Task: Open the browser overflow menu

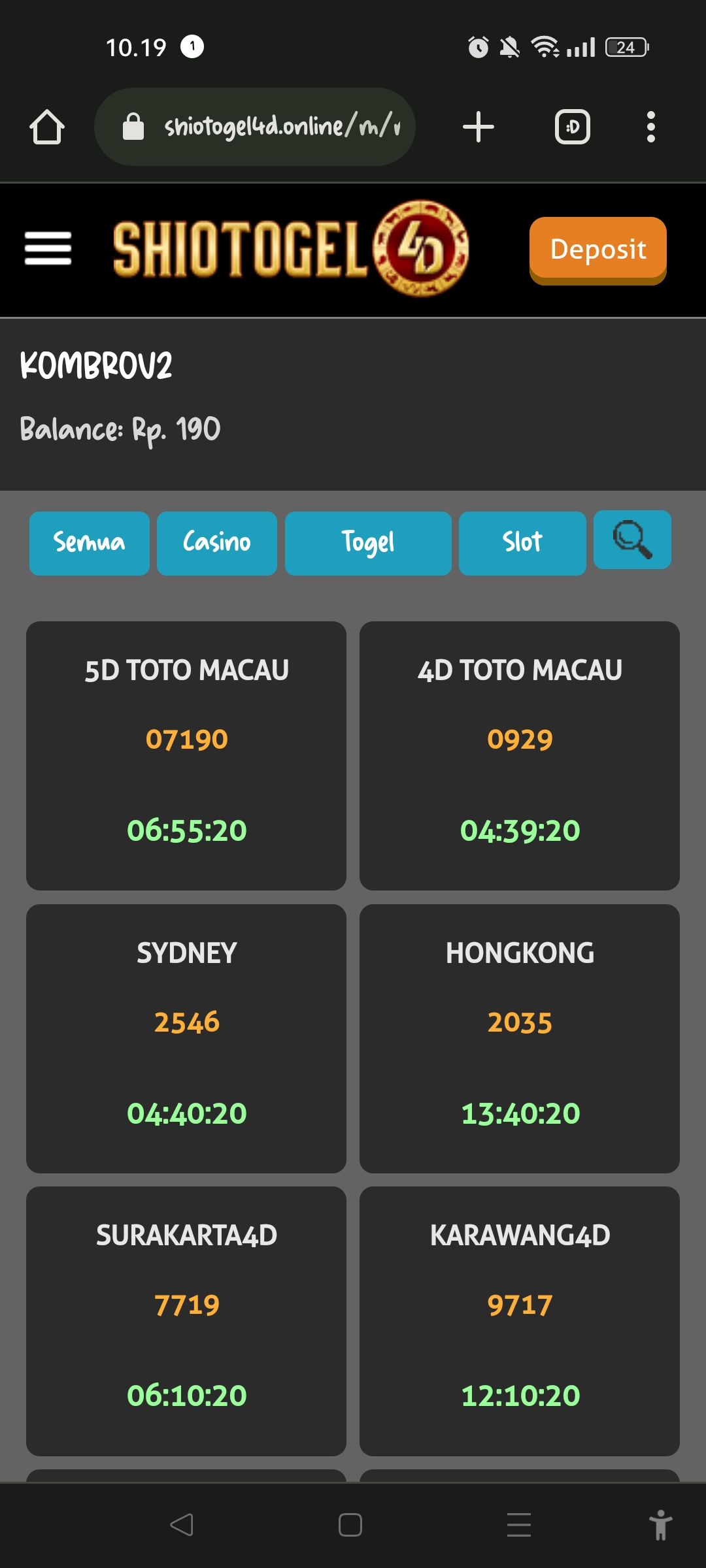Action: click(650, 127)
